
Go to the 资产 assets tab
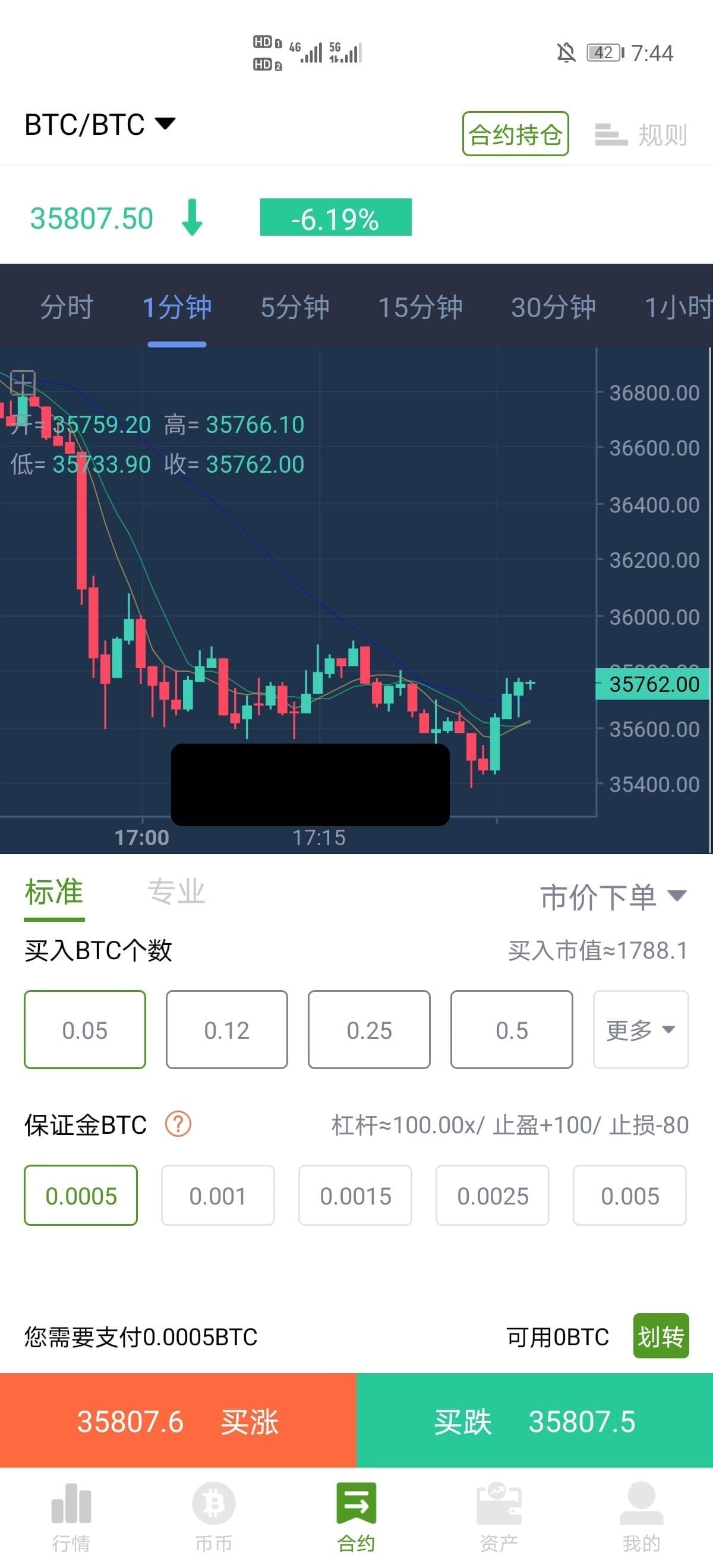point(499,1517)
